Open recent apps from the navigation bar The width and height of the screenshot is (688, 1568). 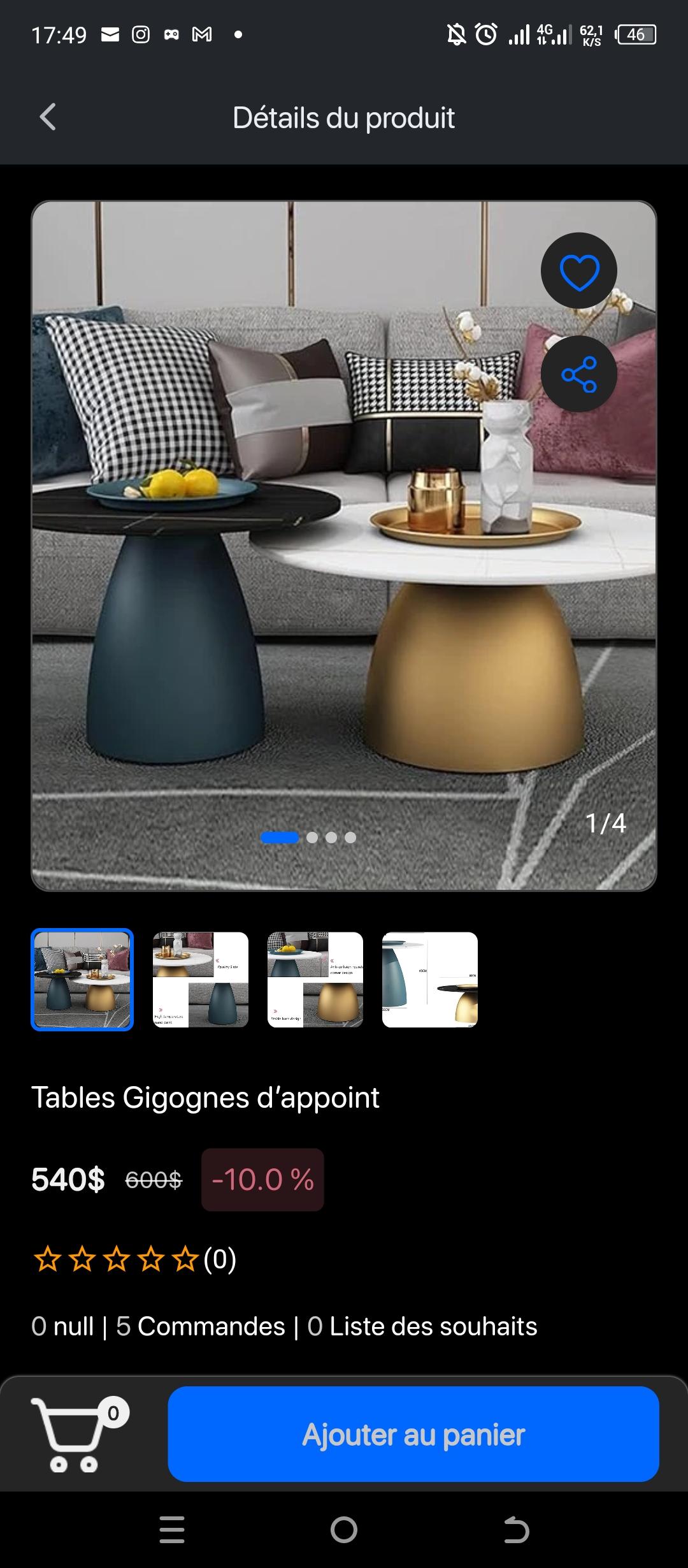point(172,1530)
